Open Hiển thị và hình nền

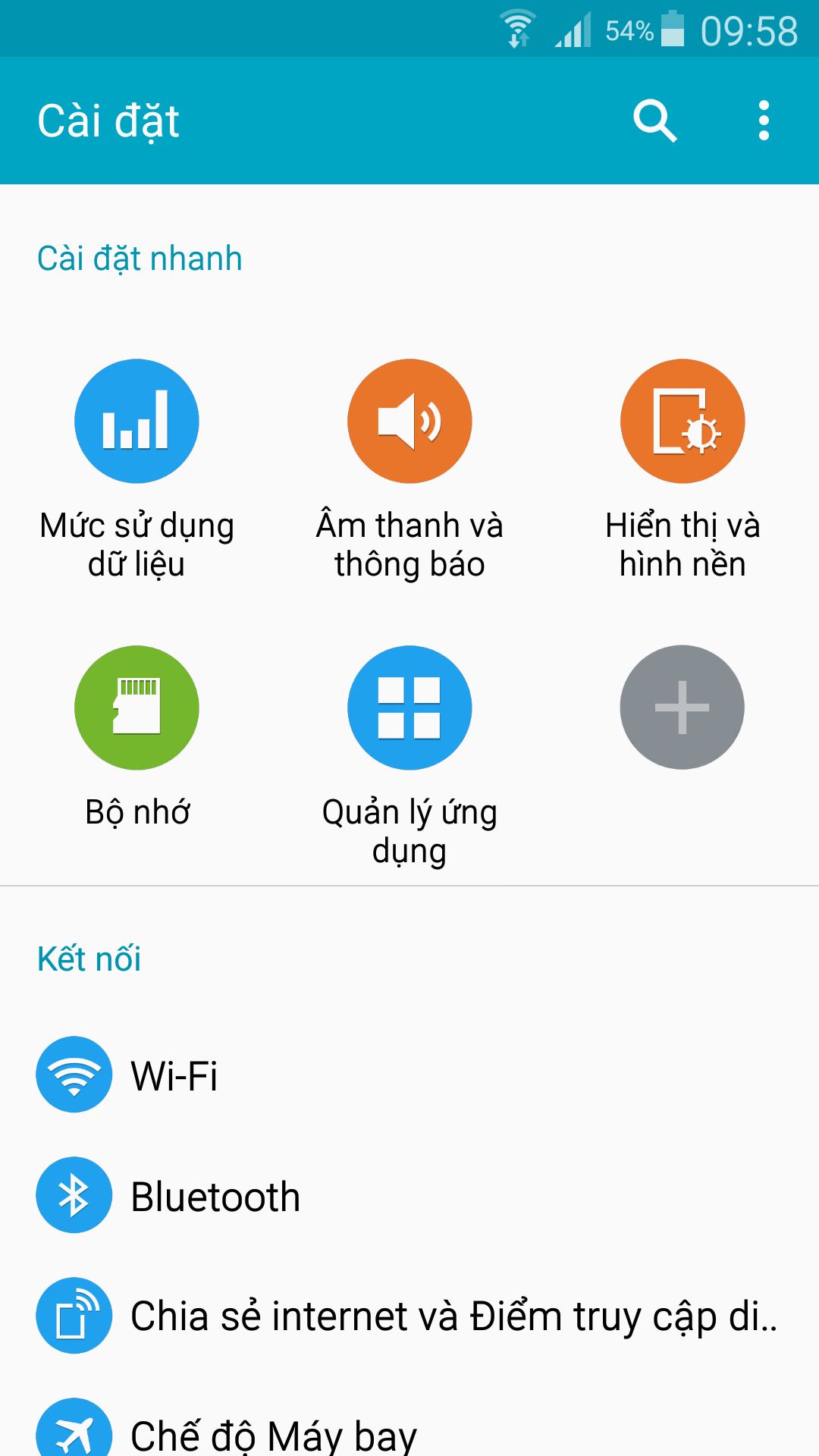682,469
